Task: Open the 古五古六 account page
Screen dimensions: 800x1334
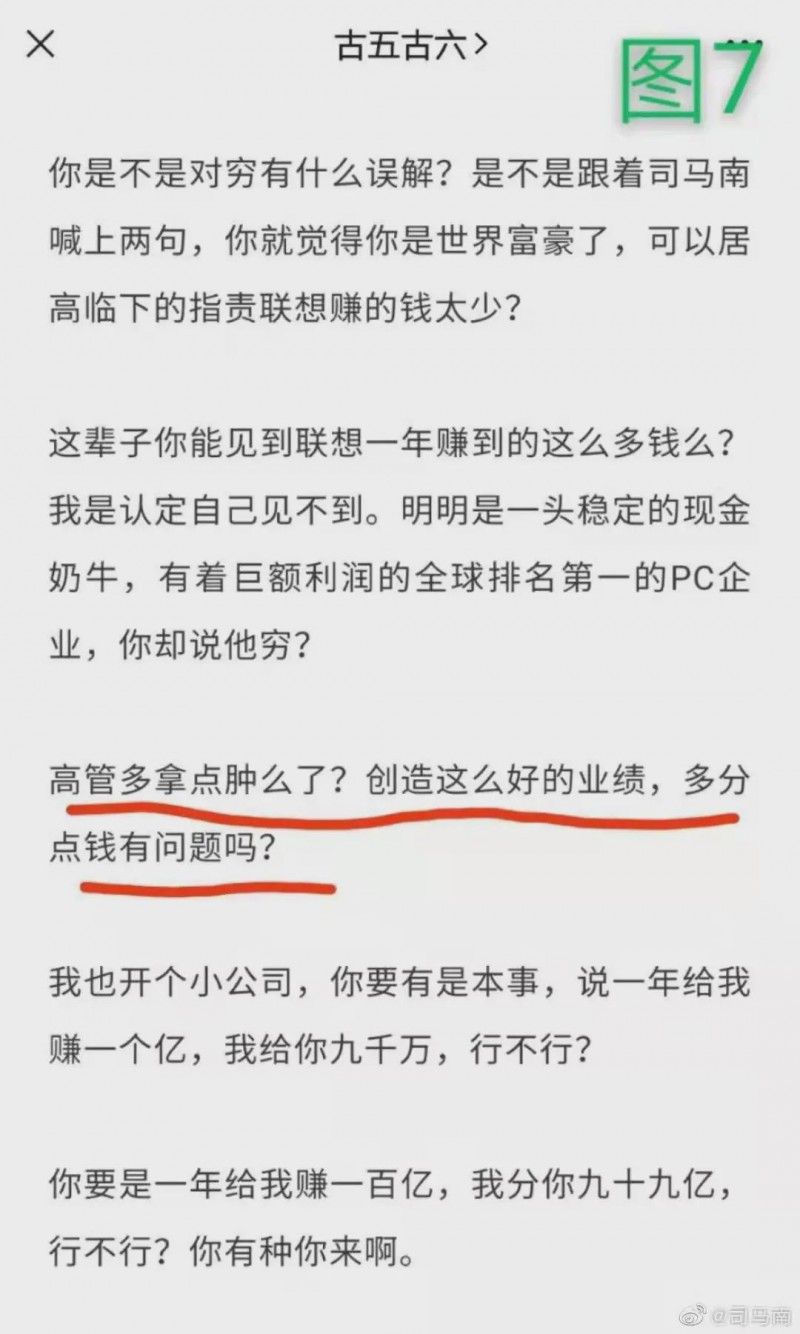Action: (411, 47)
